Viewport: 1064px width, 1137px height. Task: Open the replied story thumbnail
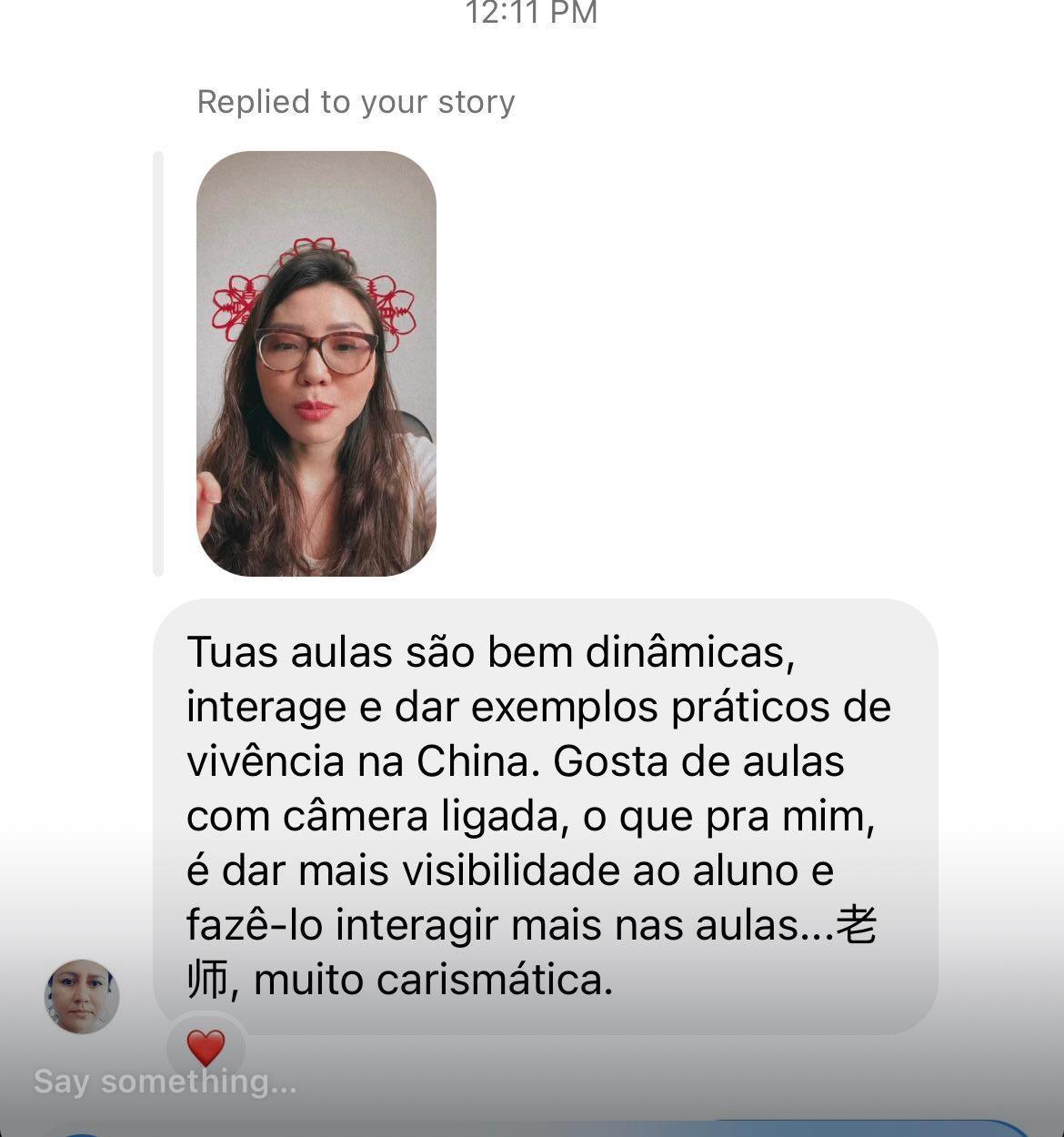tap(316, 363)
